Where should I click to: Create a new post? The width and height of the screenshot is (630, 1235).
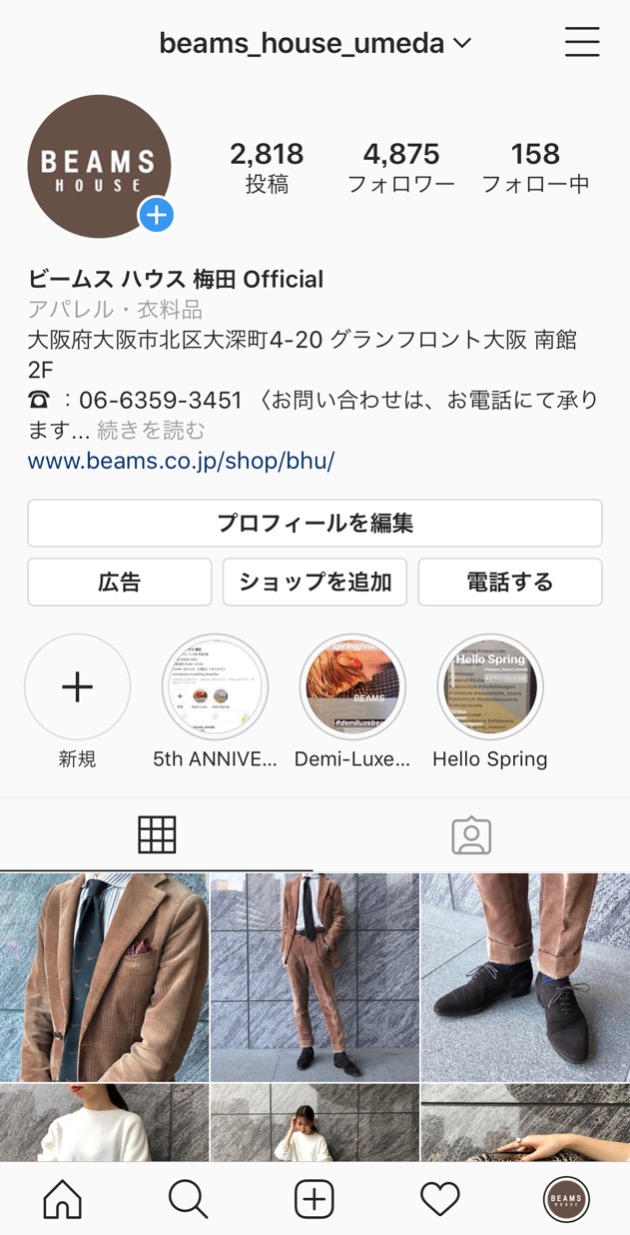314,1199
